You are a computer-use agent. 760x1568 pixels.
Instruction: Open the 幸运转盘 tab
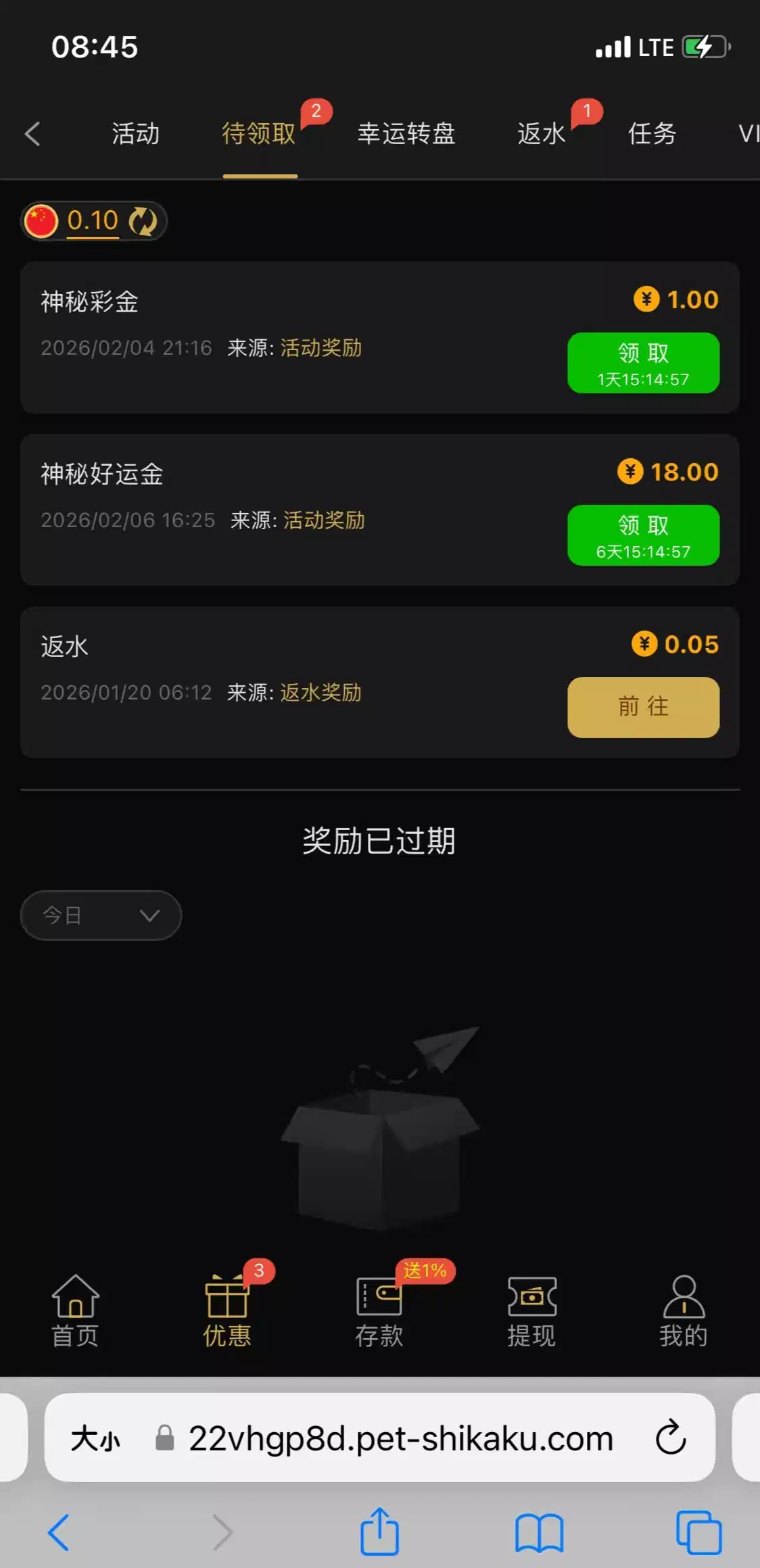coord(406,133)
